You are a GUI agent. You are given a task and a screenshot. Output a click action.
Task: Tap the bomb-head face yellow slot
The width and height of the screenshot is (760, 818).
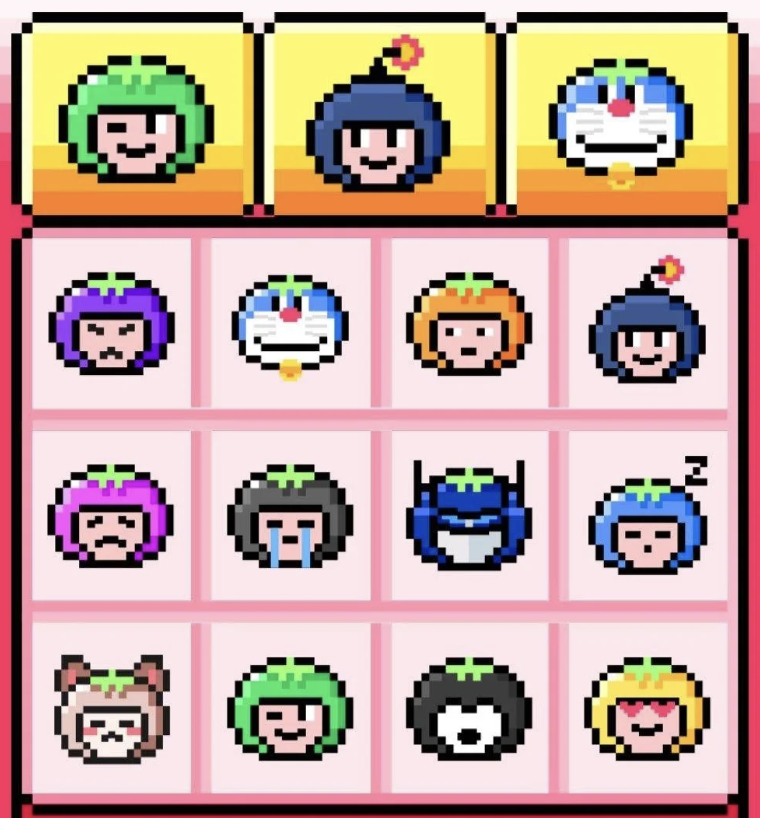(380, 116)
